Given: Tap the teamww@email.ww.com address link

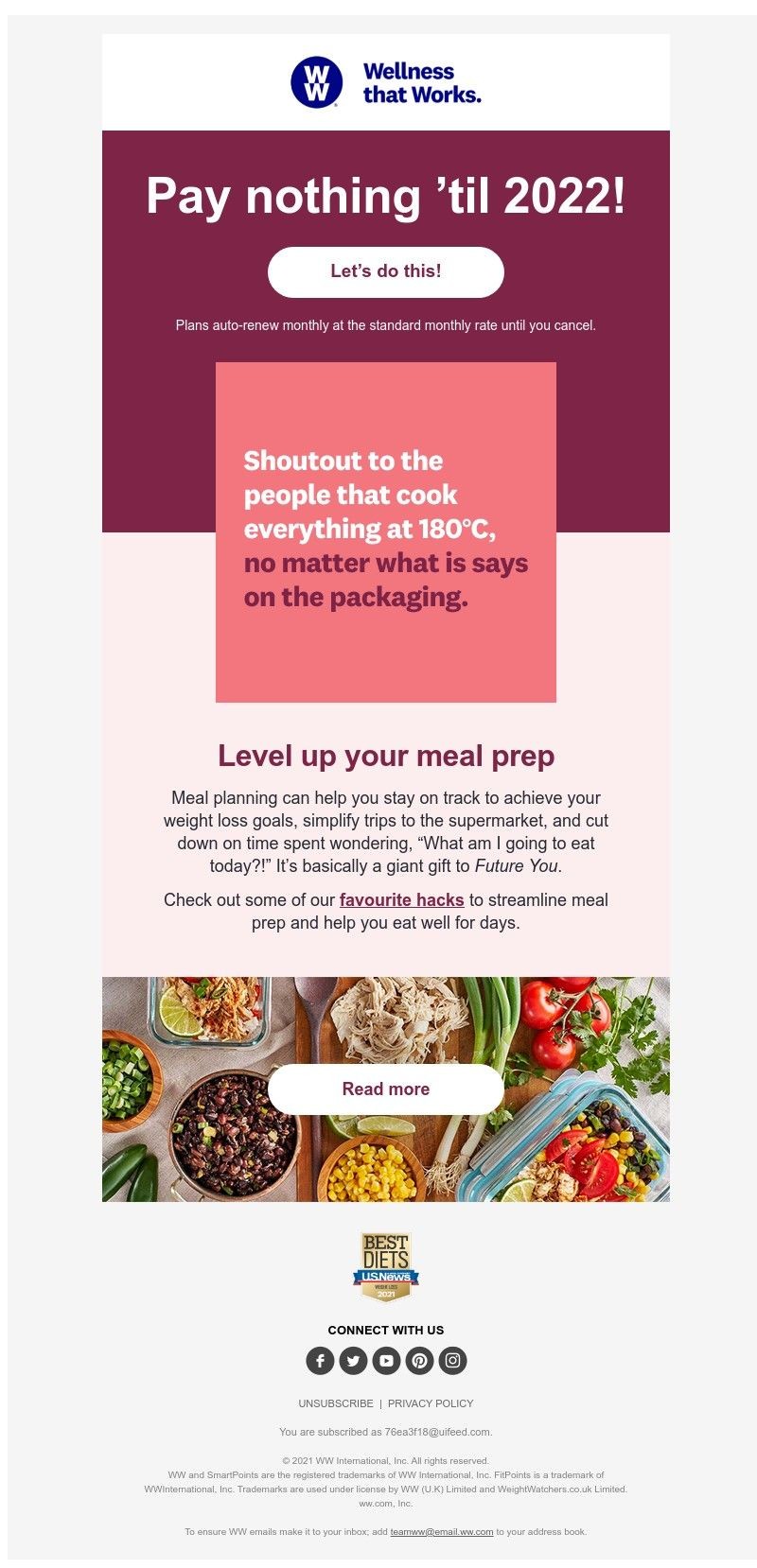Looking at the screenshot, I should pos(441,1531).
